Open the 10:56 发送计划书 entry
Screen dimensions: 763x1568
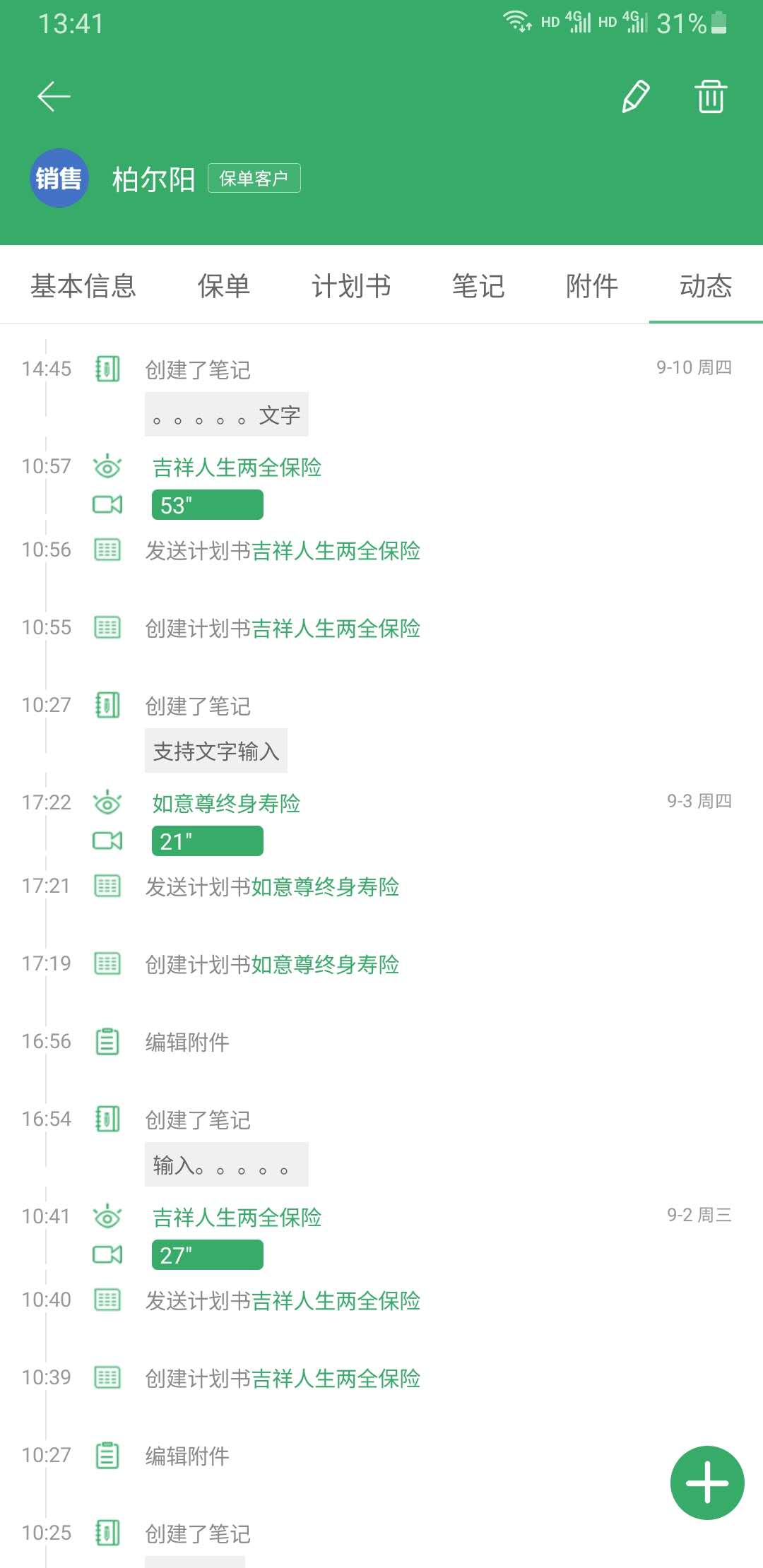coord(283,550)
